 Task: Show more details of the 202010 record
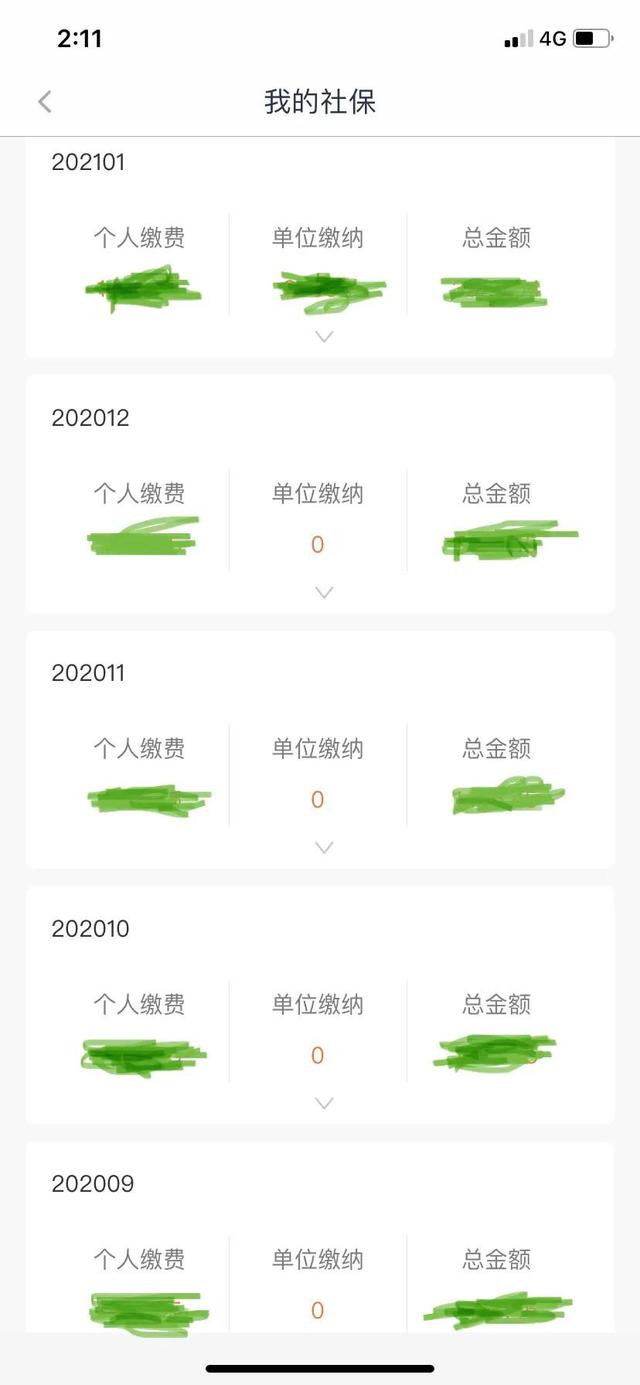323,1103
